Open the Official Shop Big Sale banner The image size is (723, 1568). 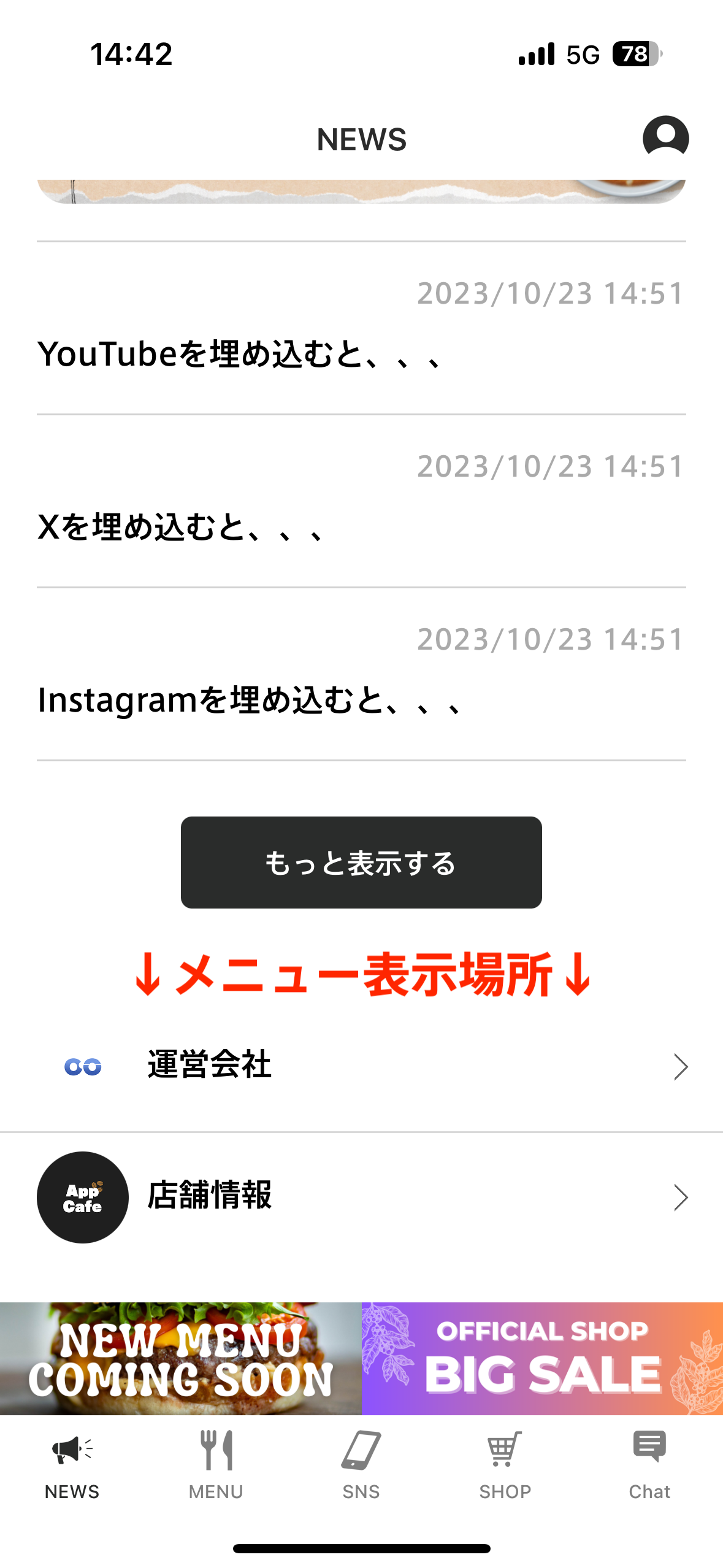pos(542,1358)
